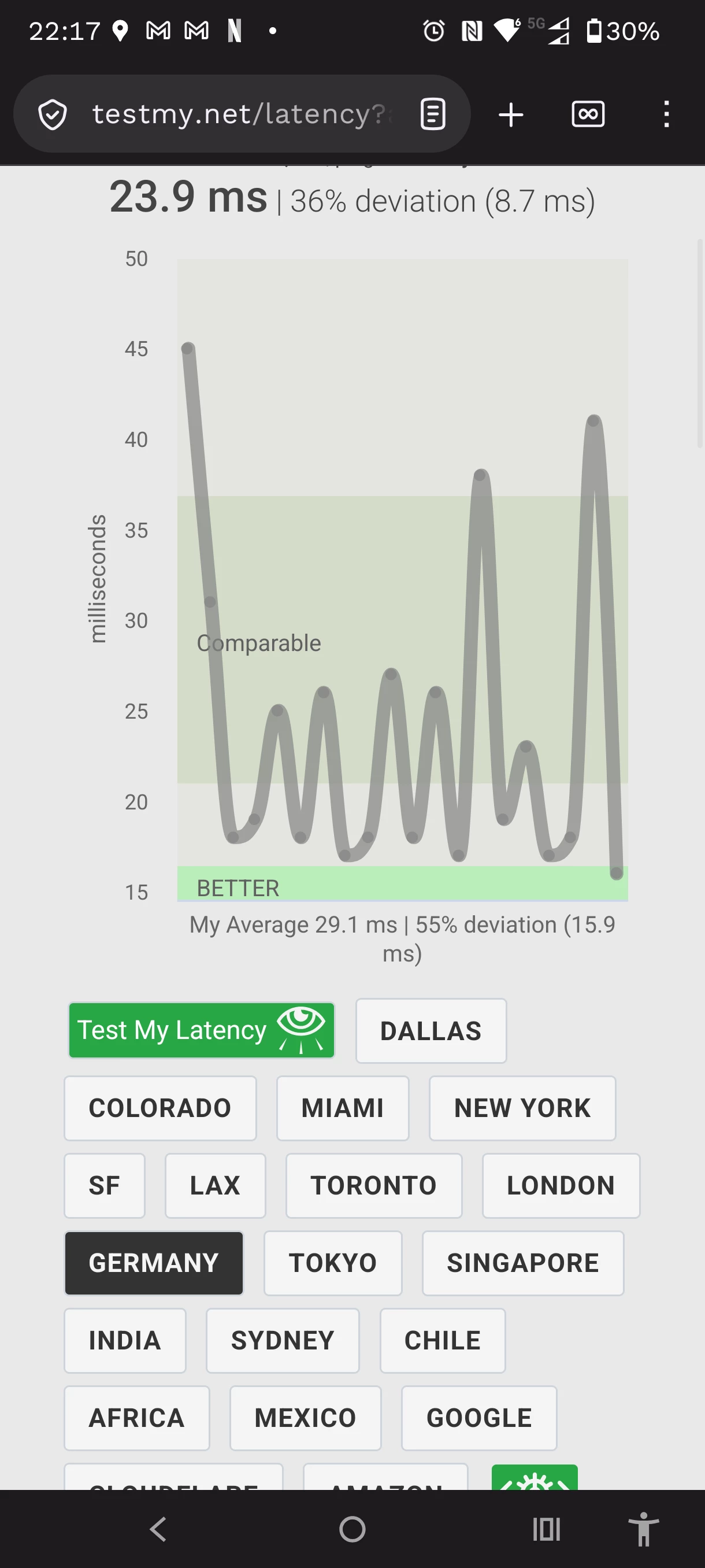Tap the selected GERMANY server
705x1568 pixels.
[154, 1263]
